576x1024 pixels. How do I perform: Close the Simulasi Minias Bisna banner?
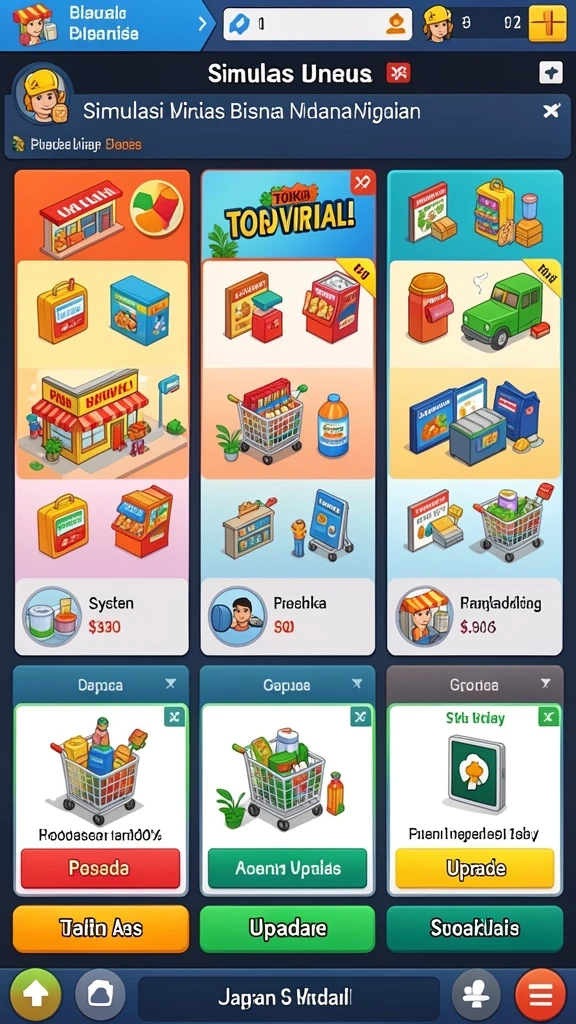(551, 110)
